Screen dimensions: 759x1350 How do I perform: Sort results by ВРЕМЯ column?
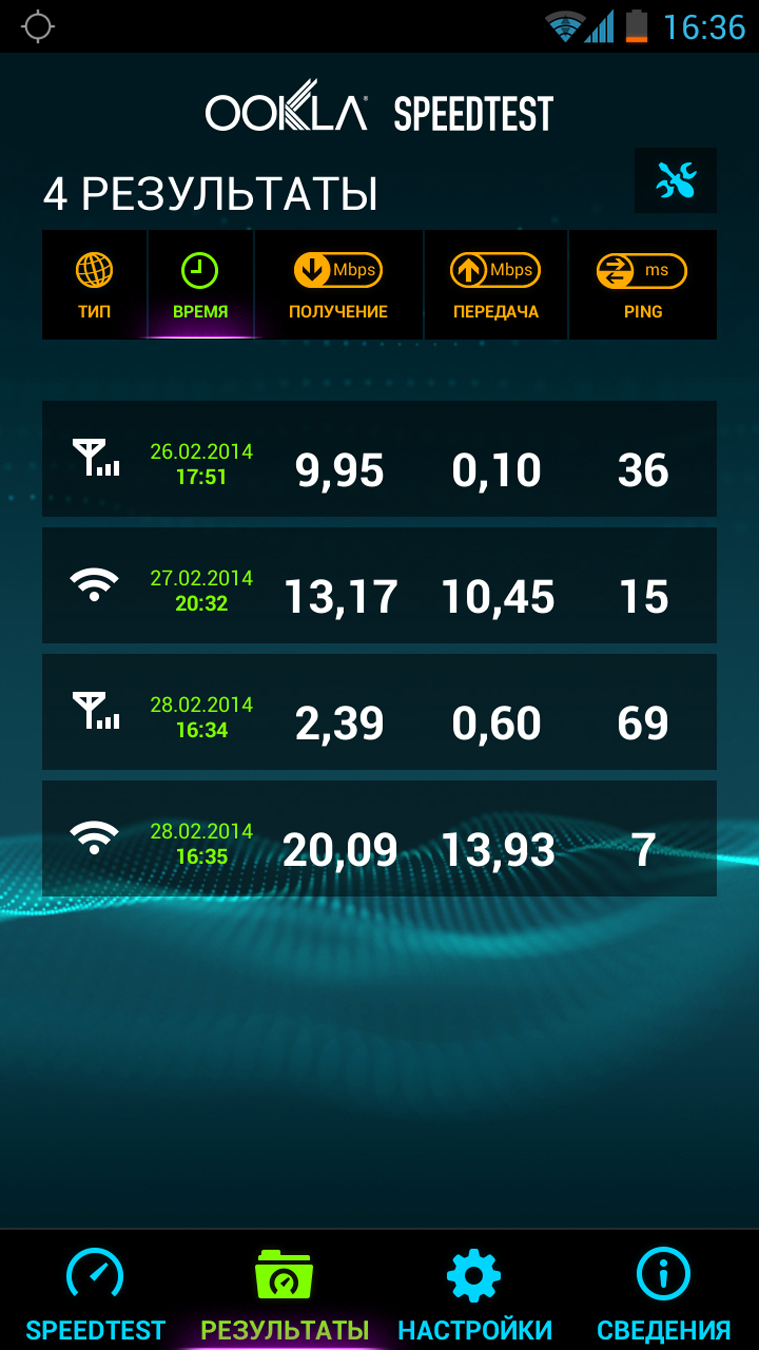[x=200, y=286]
